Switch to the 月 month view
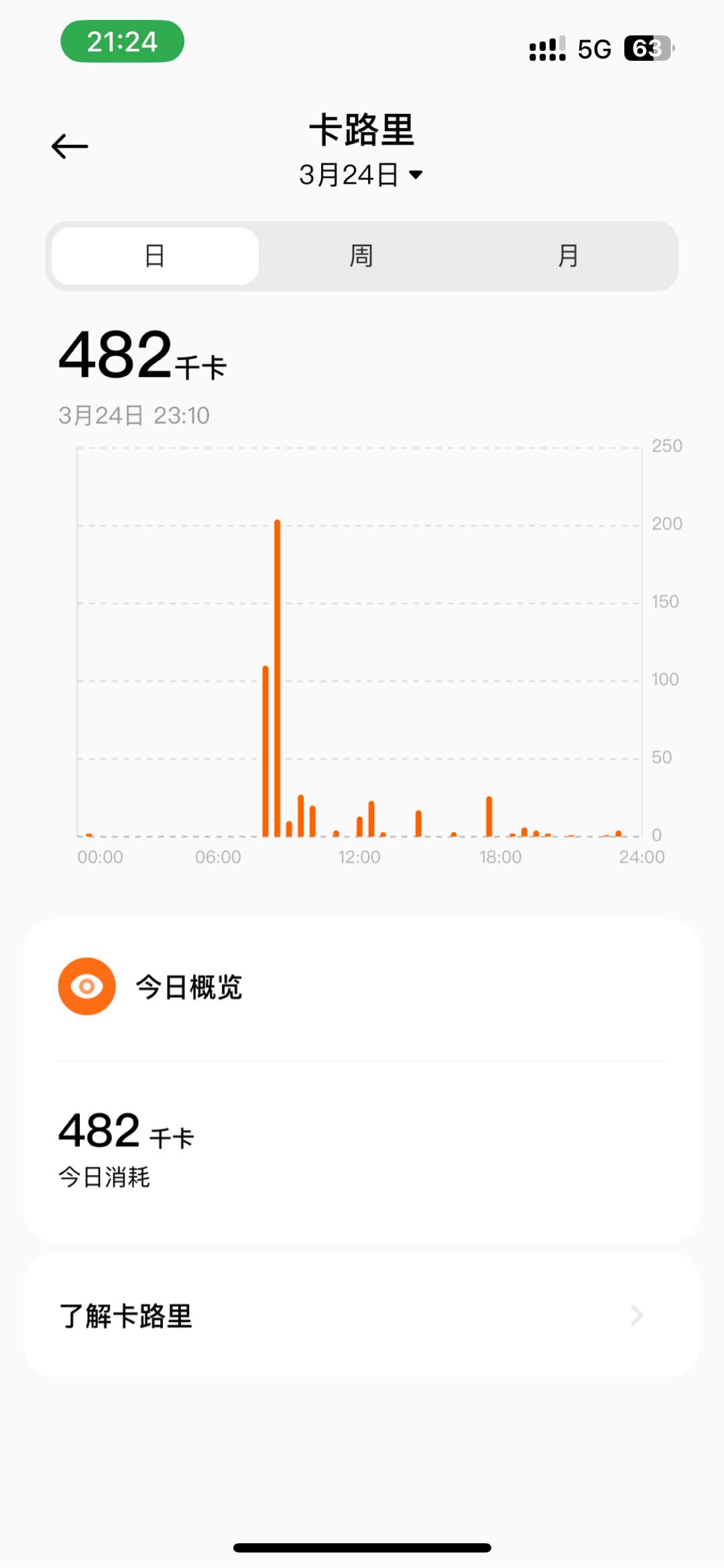 (568, 256)
